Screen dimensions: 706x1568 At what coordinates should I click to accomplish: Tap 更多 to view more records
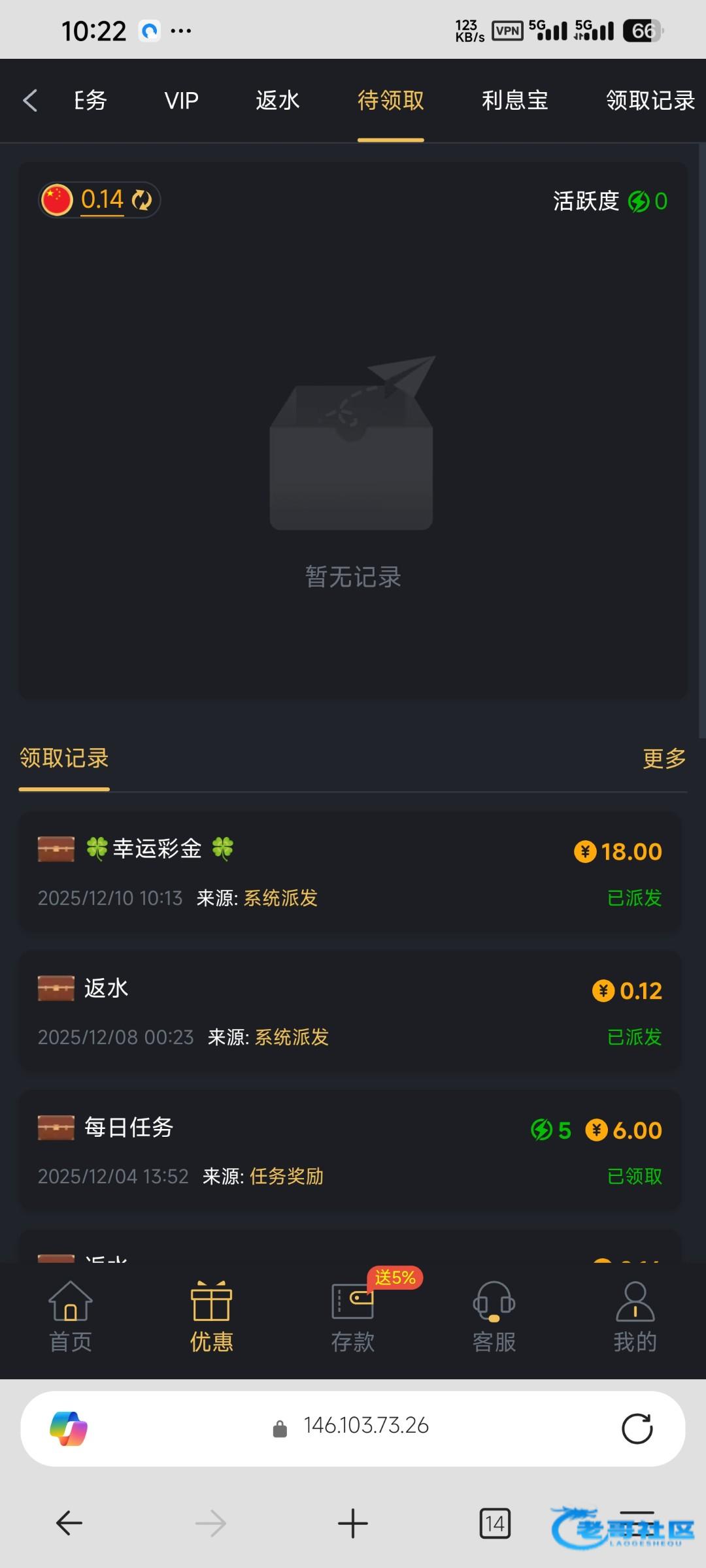click(x=664, y=759)
